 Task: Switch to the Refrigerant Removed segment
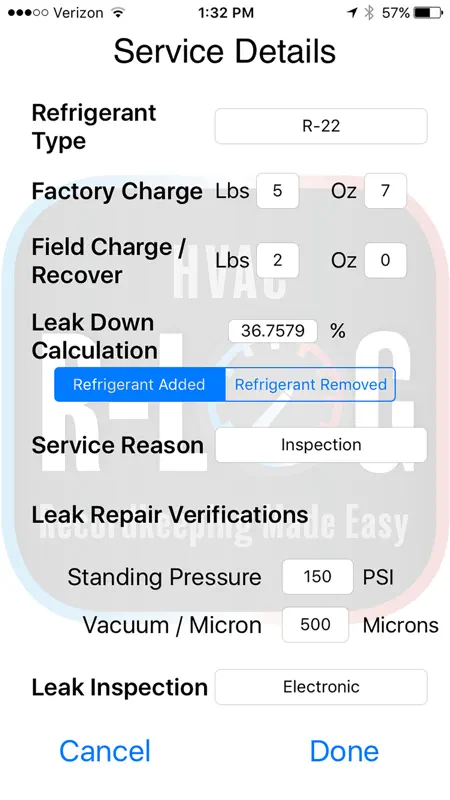pyautogui.click(x=310, y=384)
